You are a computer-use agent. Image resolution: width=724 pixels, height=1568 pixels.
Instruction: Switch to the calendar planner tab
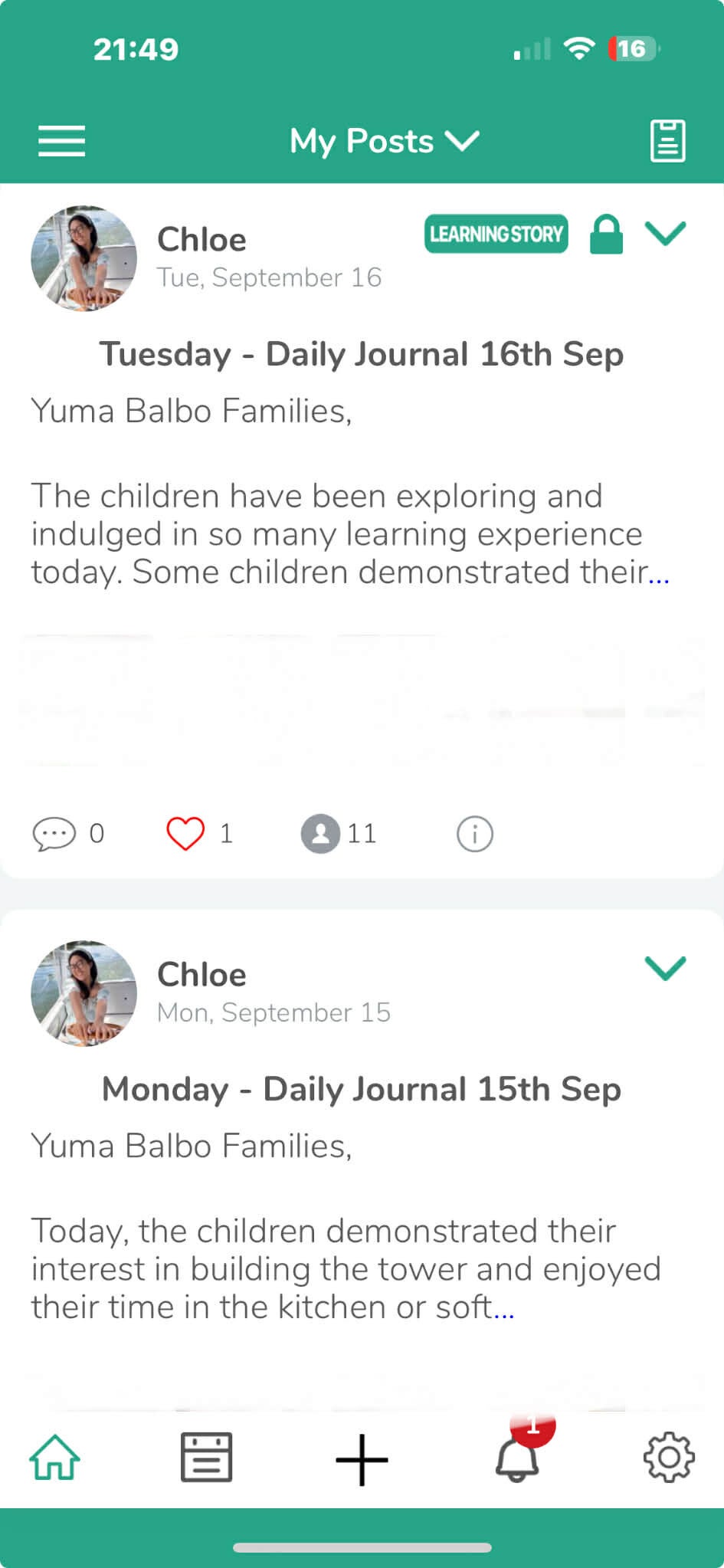point(206,1458)
